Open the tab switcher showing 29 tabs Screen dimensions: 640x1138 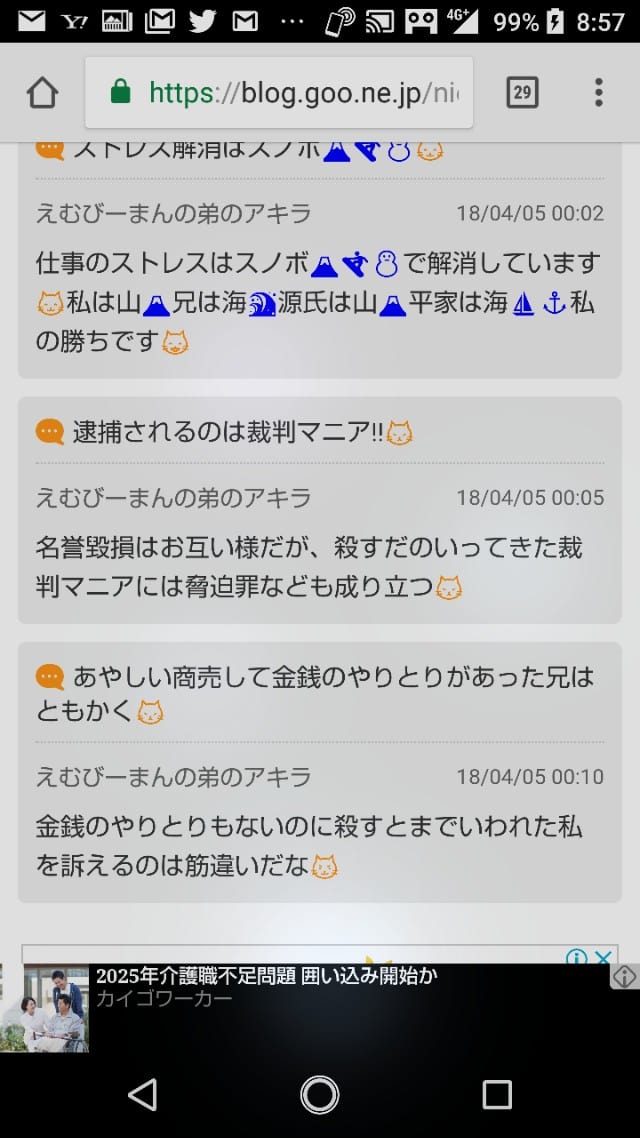(522, 93)
